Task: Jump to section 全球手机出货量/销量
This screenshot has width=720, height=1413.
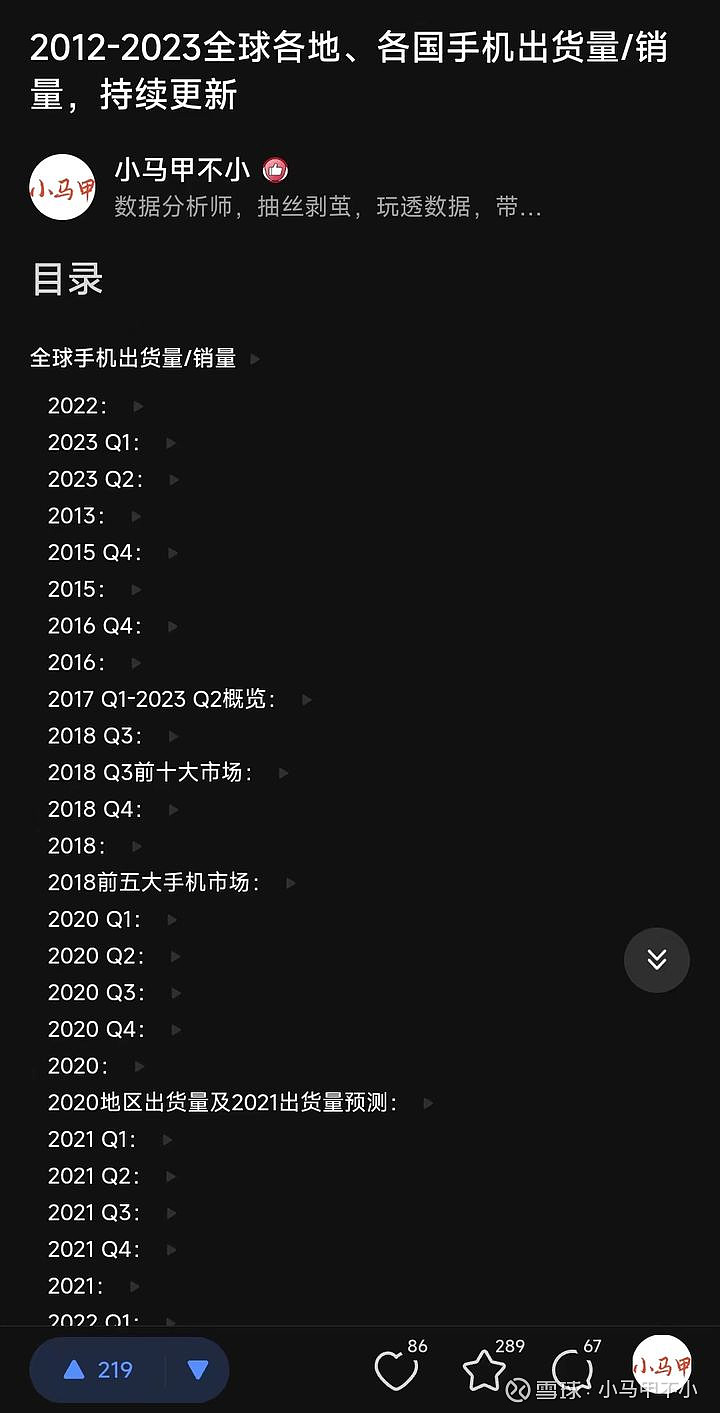Action: [133, 358]
